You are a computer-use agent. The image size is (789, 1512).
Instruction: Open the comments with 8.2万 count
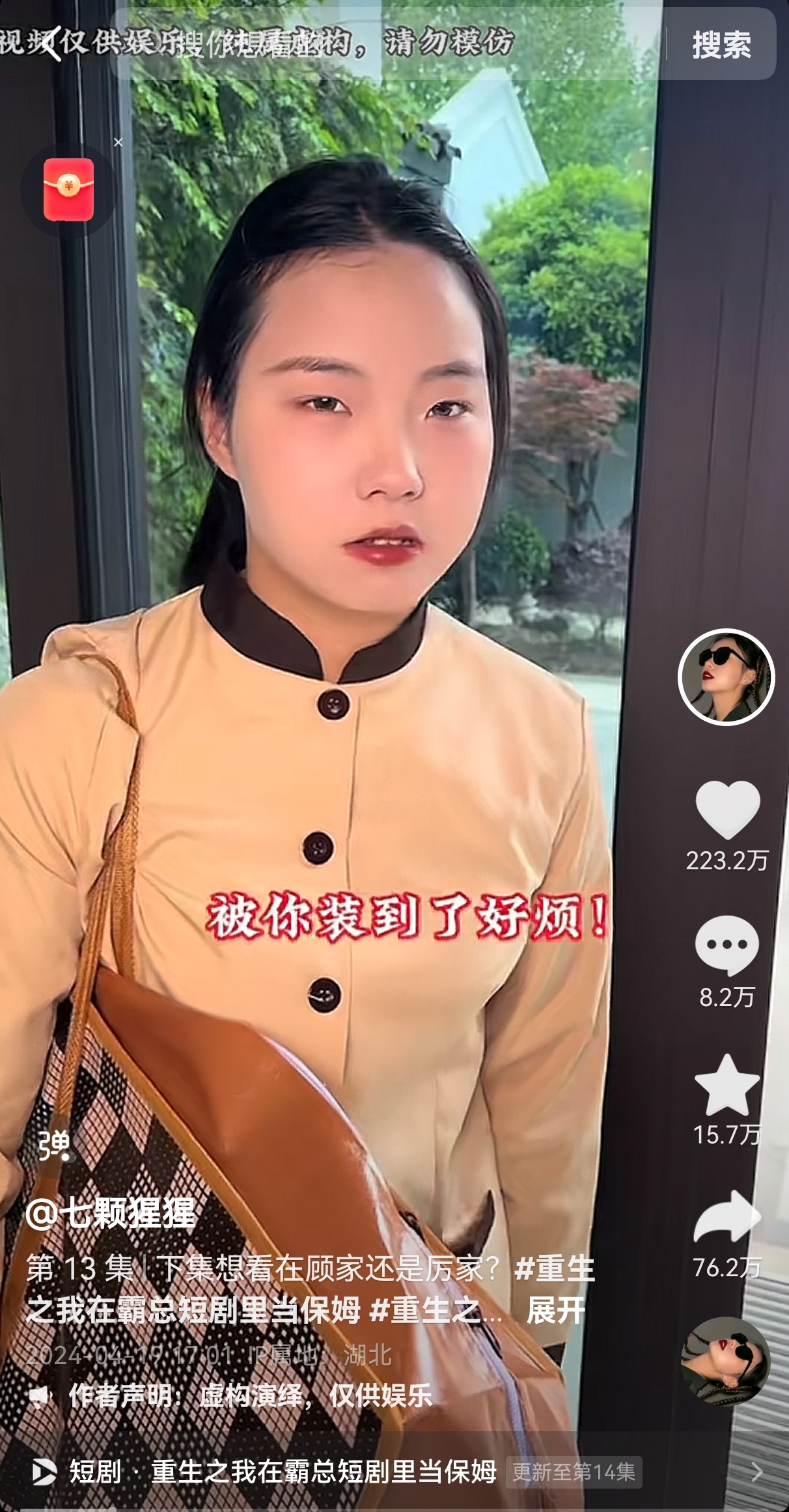click(727, 945)
